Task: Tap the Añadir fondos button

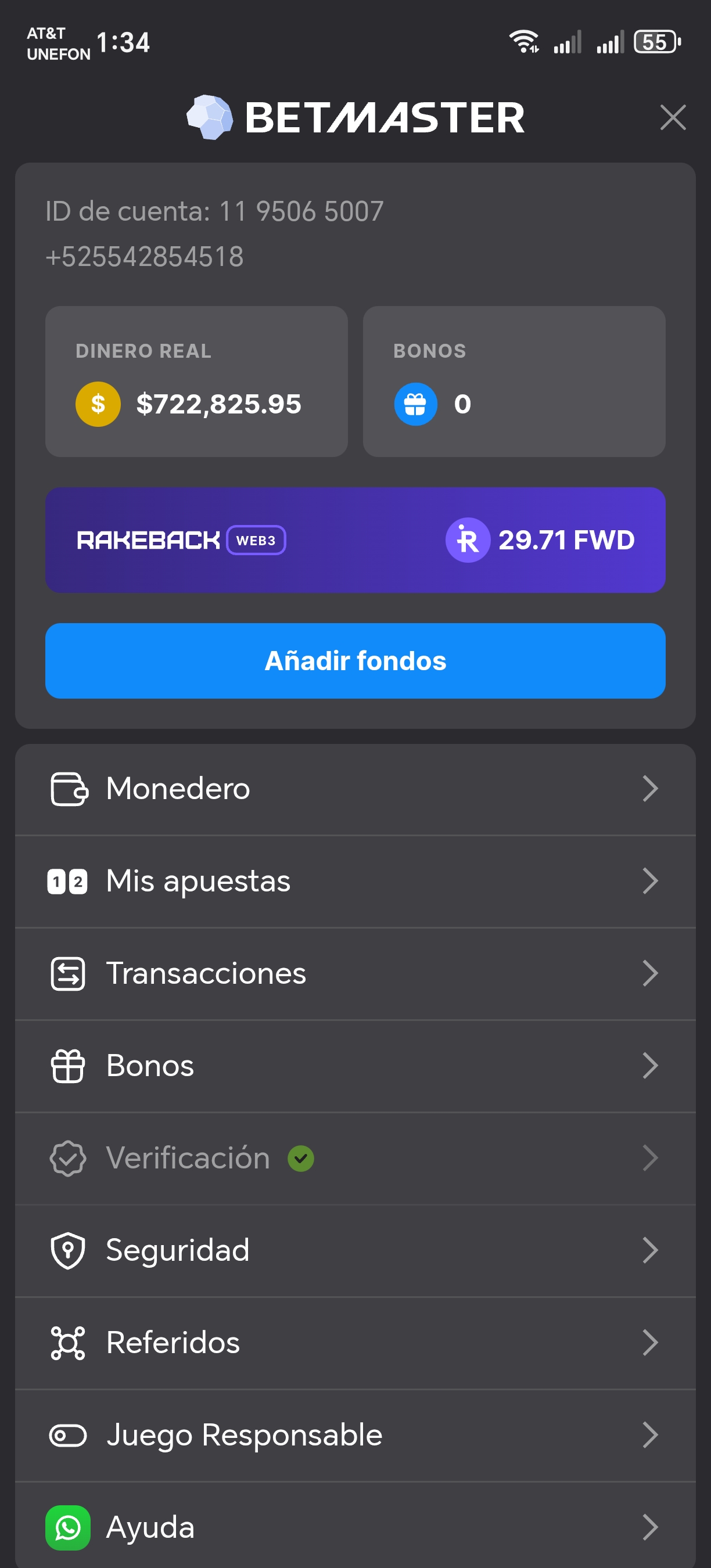Action: [355, 660]
